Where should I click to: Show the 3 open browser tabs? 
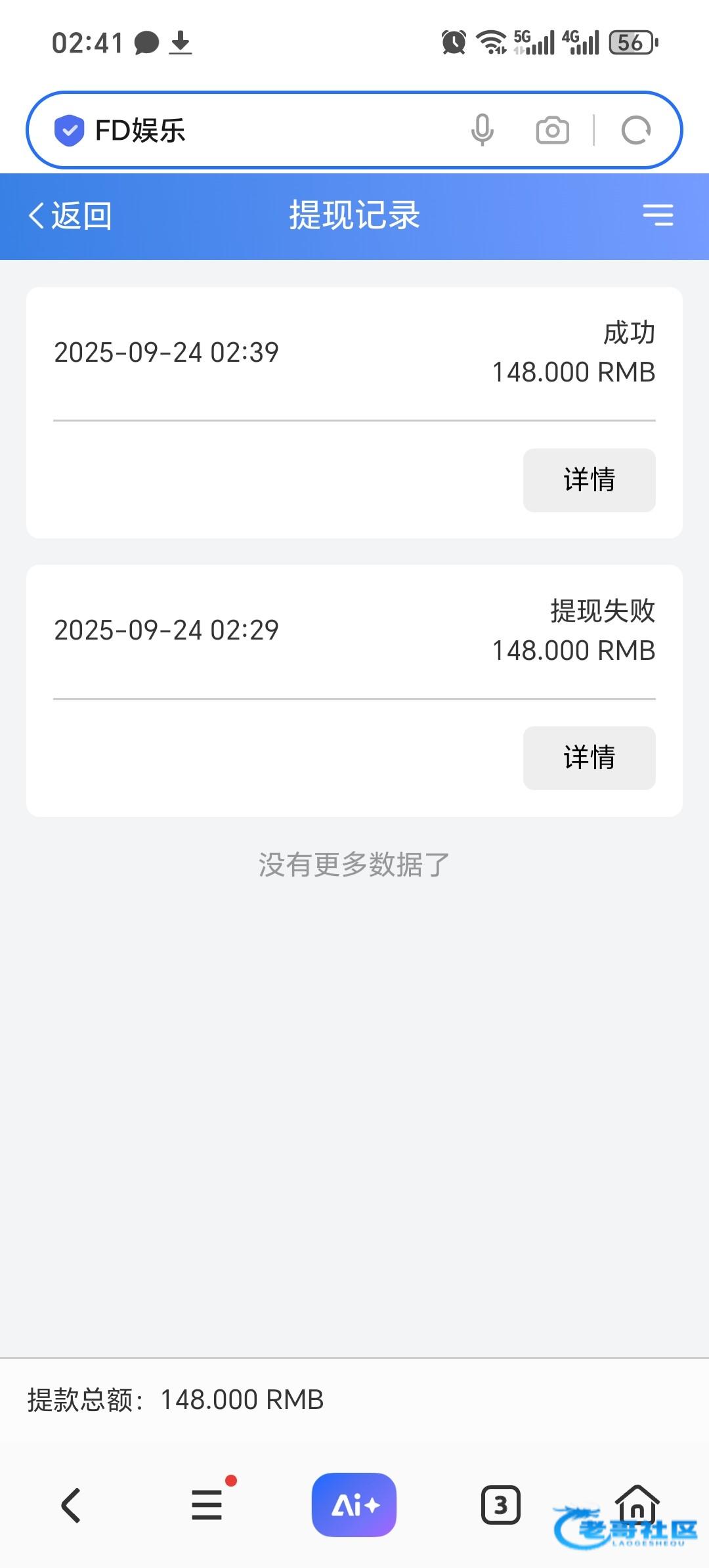(x=501, y=1505)
